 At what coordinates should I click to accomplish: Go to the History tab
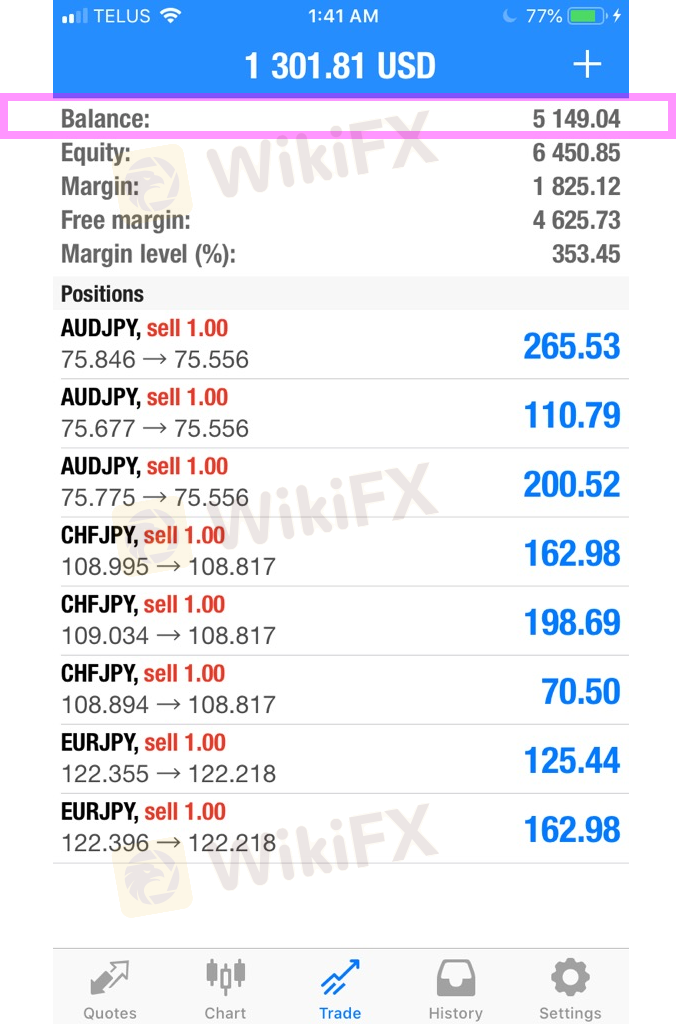tap(455, 988)
